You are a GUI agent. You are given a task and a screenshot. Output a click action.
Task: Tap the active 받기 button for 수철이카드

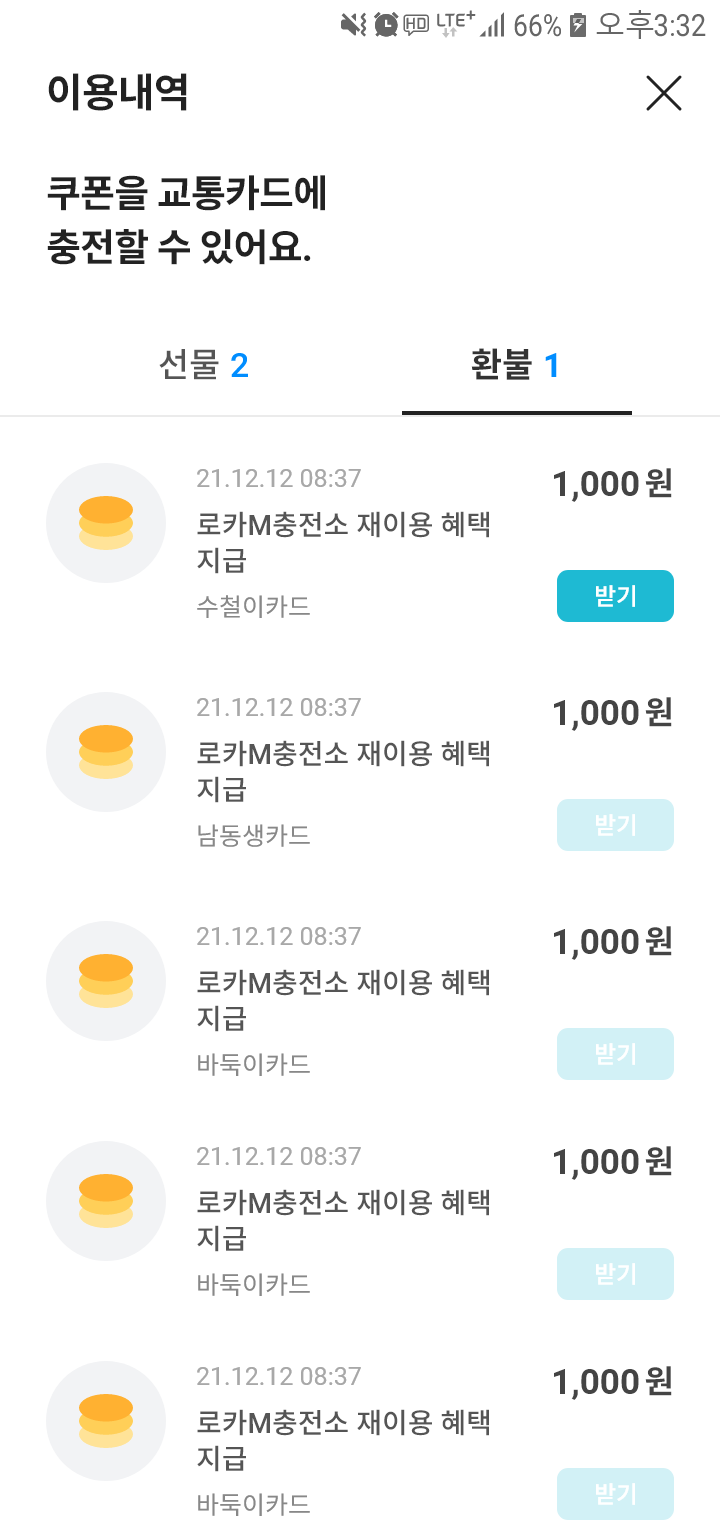coord(615,595)
